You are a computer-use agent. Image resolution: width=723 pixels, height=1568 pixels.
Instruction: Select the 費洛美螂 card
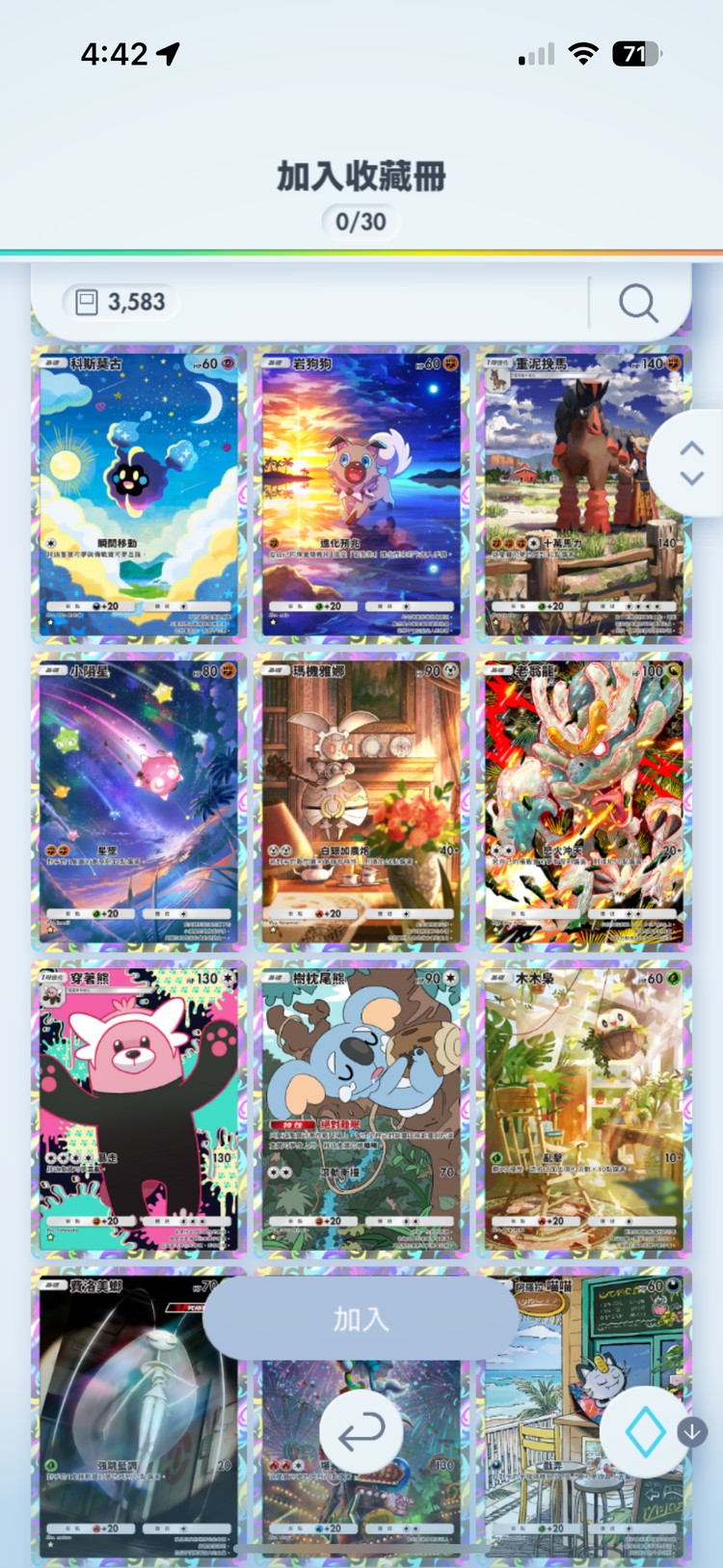pyautogui.click(x=125, y=1427)
